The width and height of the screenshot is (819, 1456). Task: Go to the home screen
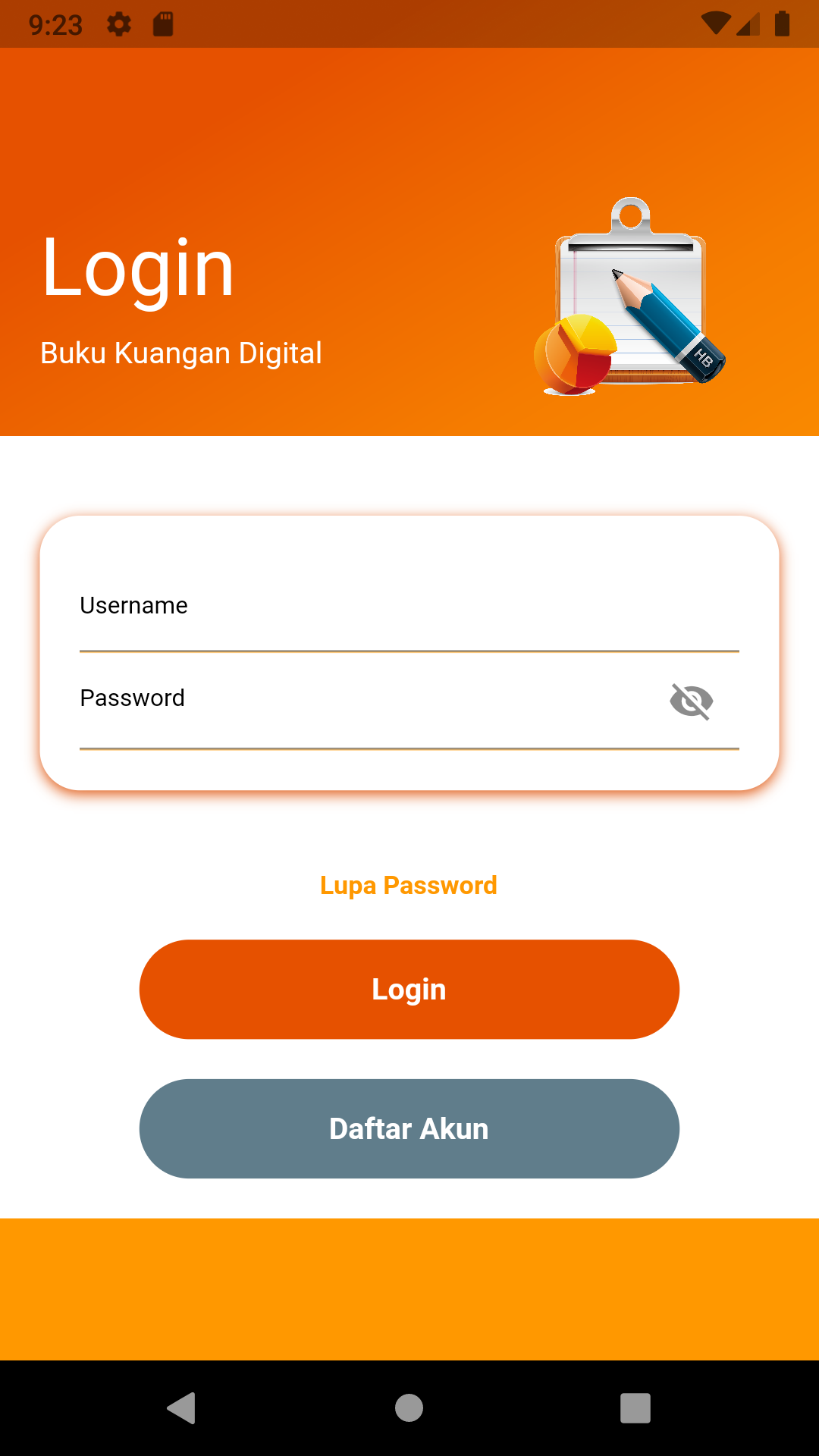[409, 1408]
